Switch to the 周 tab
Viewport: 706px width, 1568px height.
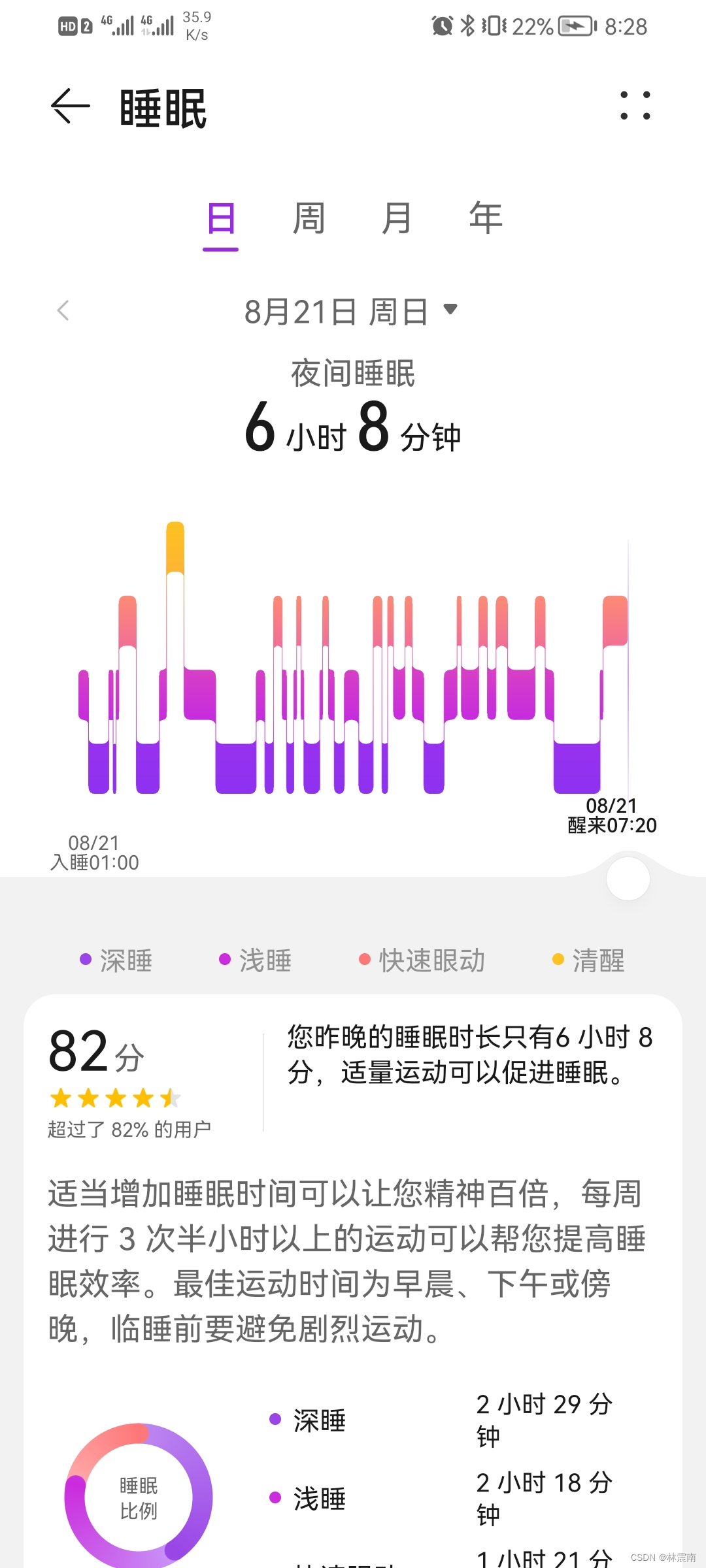307,219
